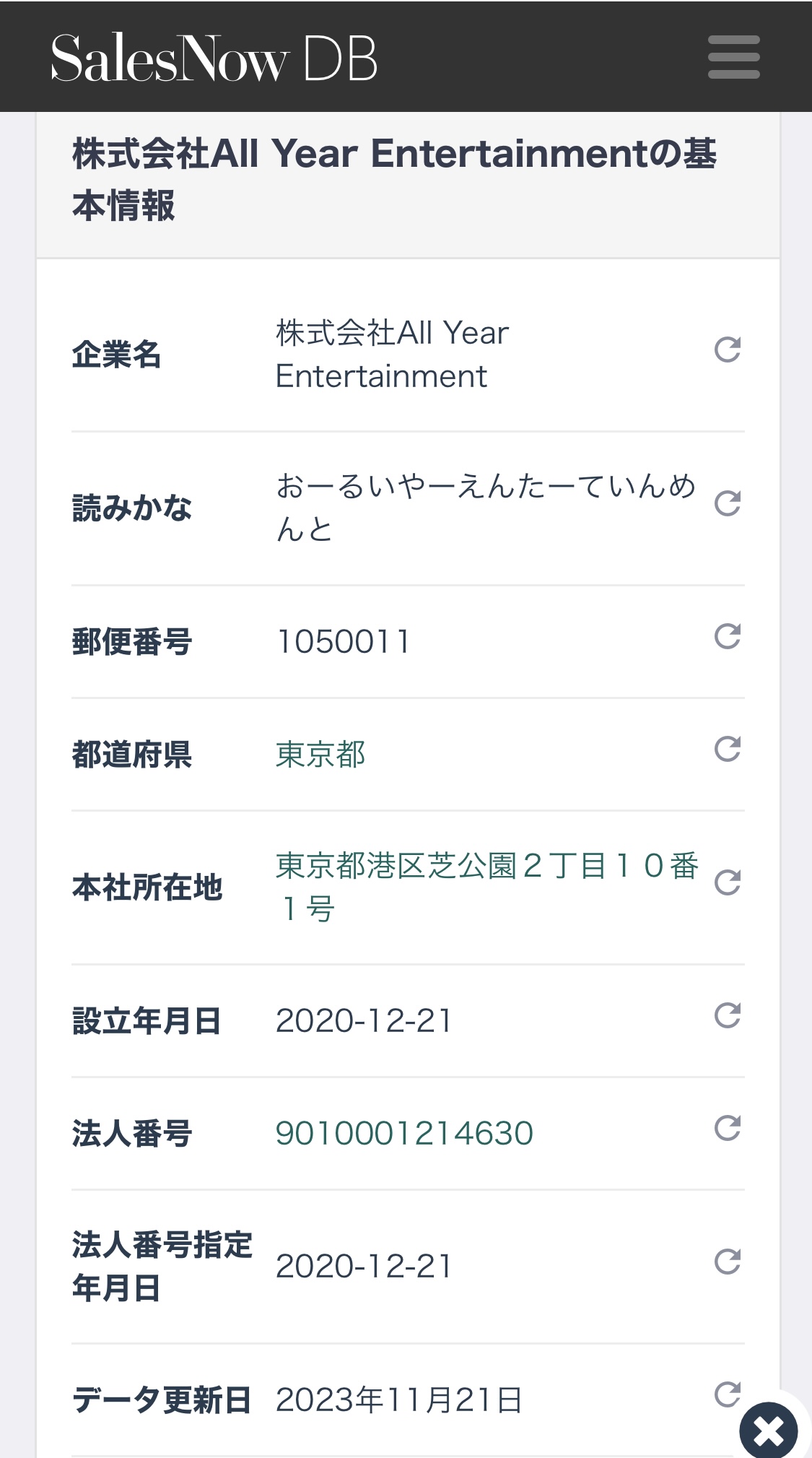Open the hamburger menu
This screenshot has height=1458, width=812.
(733, 57)
